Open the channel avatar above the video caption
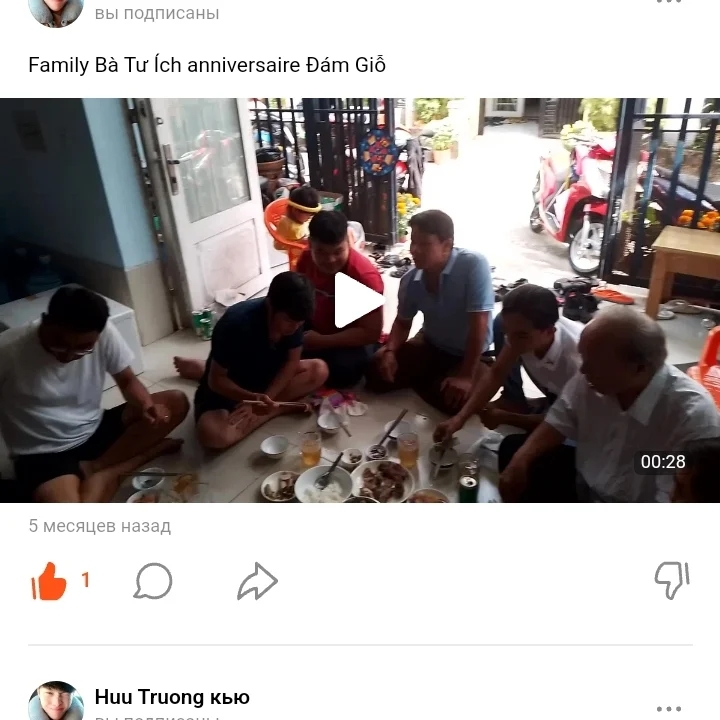The width and height of the screenshot is (720, 720). pyautogui.click(x=56, y=10)
